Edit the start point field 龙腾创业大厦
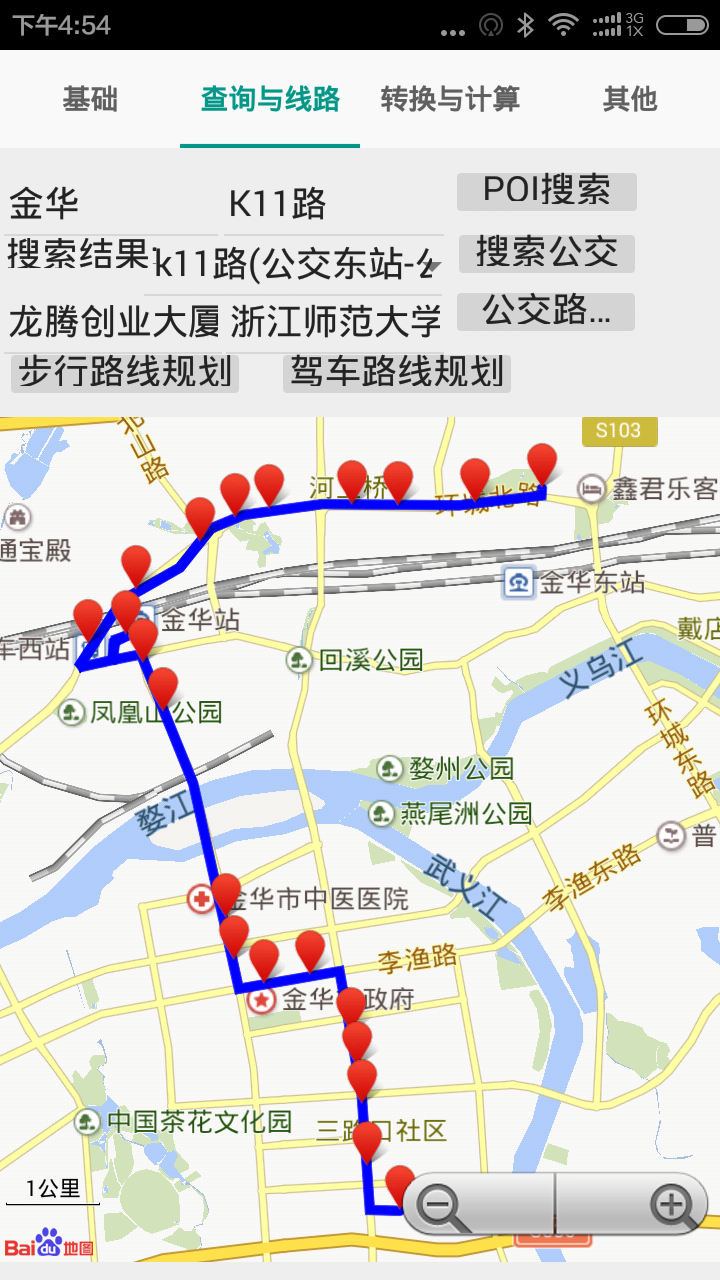Image resolution: width=720 pixels, height=1280 pixels. tap(114, 322)
